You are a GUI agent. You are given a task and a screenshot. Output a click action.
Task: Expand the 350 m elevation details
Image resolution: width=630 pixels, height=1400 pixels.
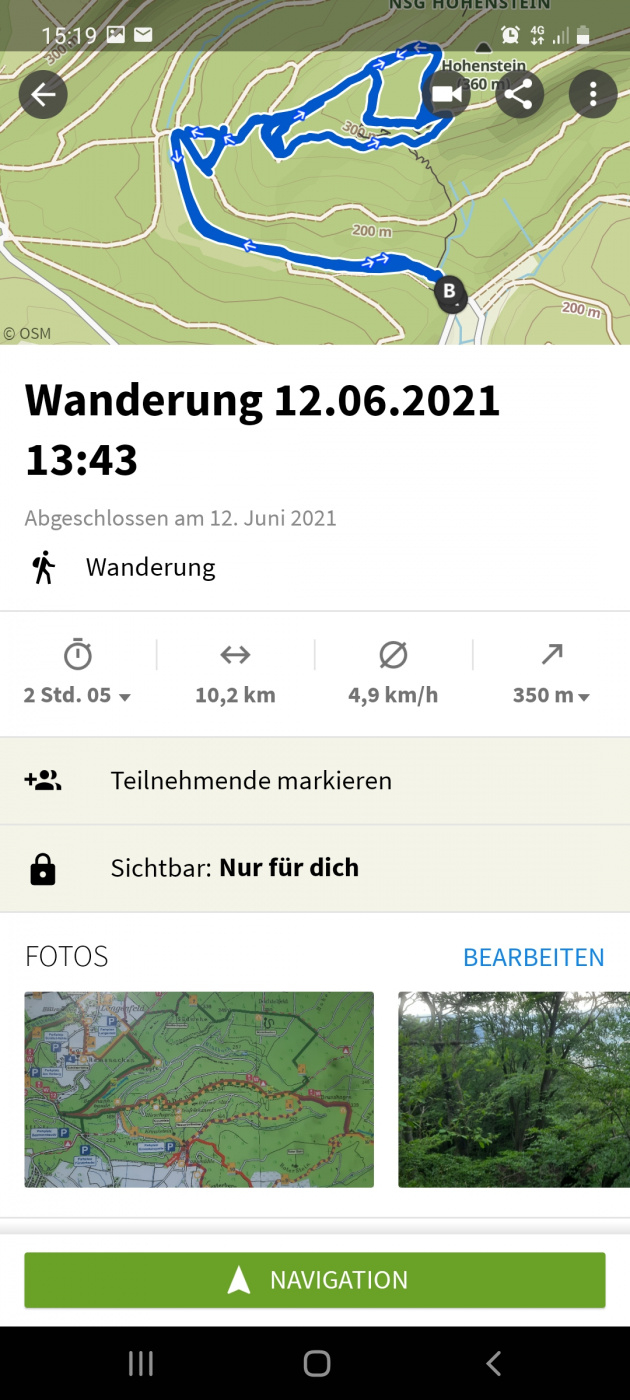tap(551, 694)
